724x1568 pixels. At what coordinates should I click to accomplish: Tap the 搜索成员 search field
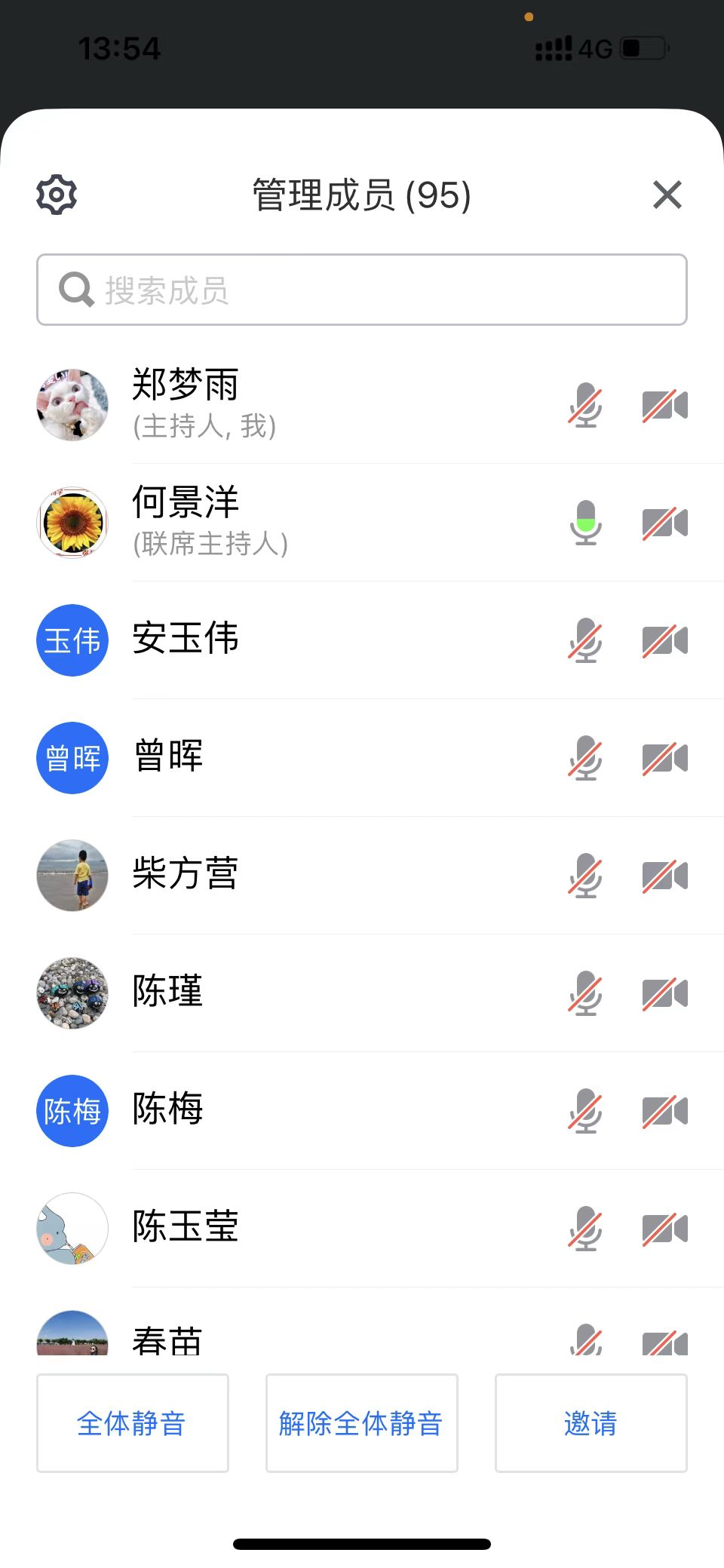[x=362, y=290]
